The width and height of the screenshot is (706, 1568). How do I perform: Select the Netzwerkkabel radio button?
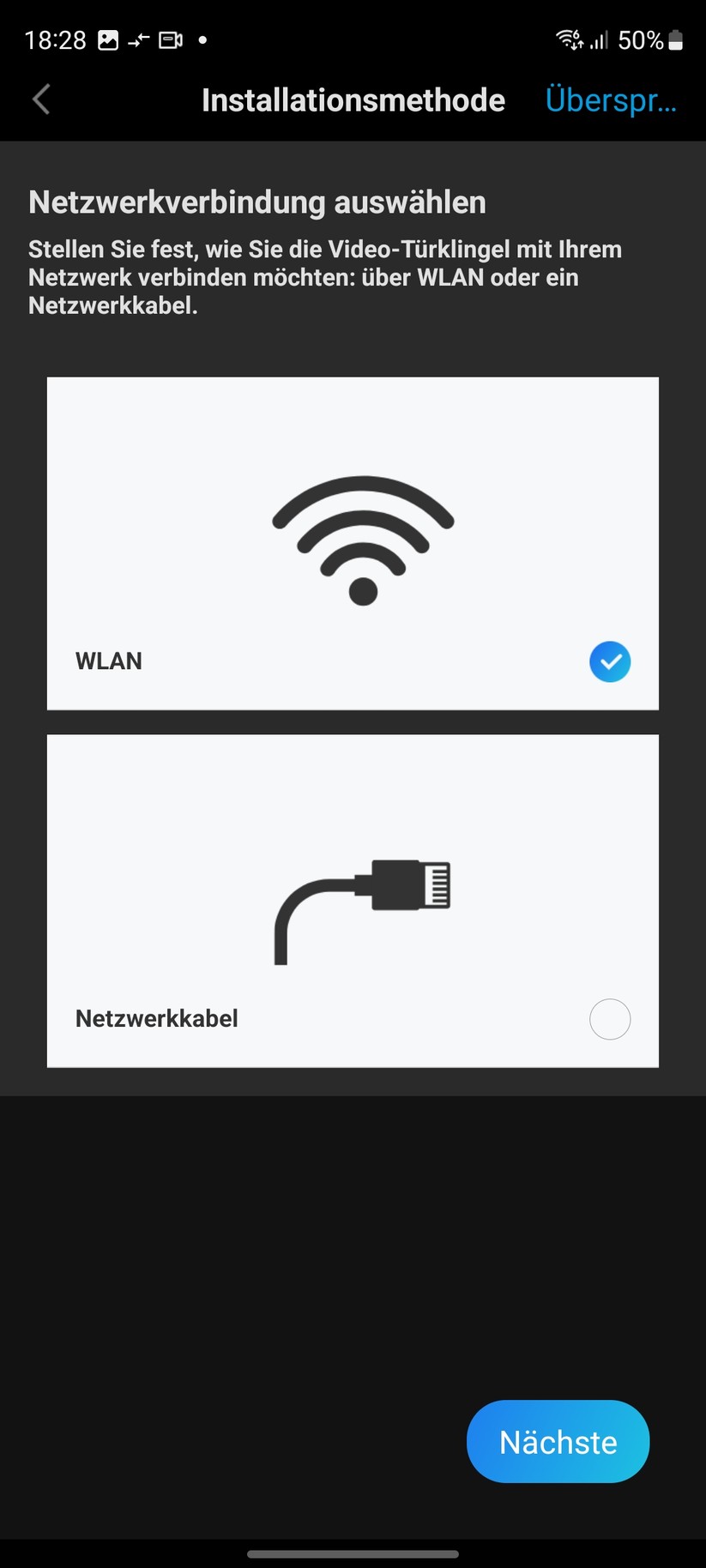[610, 1019]
